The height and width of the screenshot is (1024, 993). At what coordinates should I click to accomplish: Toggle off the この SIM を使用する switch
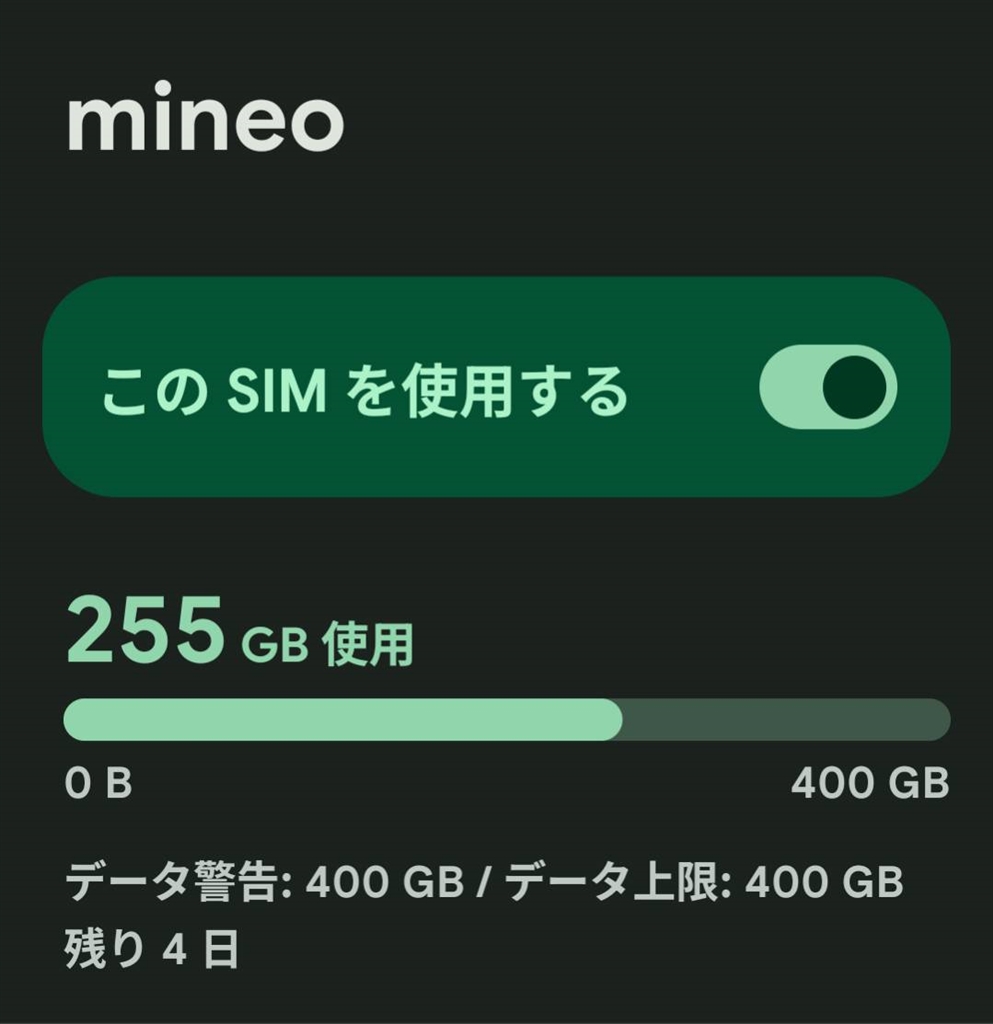coord(828,387)
